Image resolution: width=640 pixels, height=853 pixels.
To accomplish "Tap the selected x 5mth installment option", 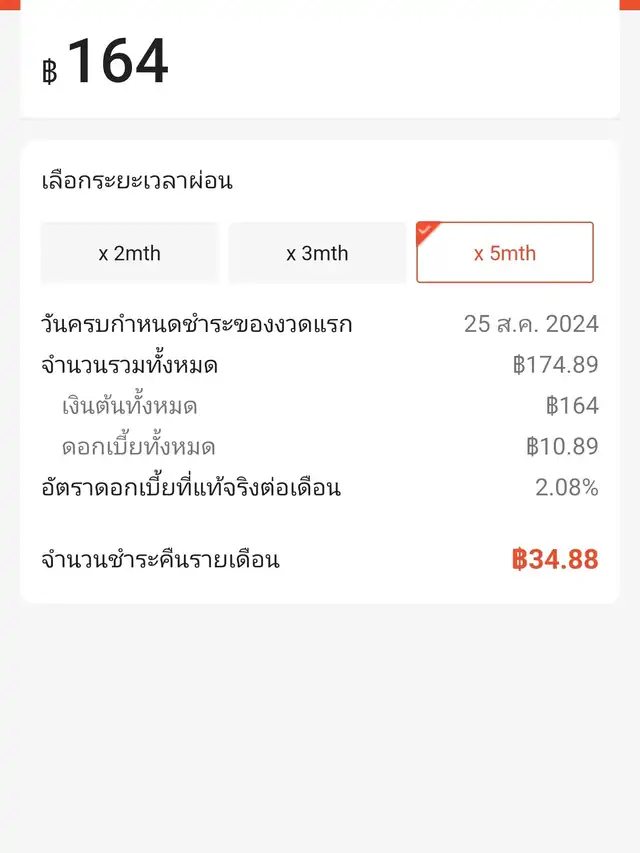I will [x=505, y=253].
